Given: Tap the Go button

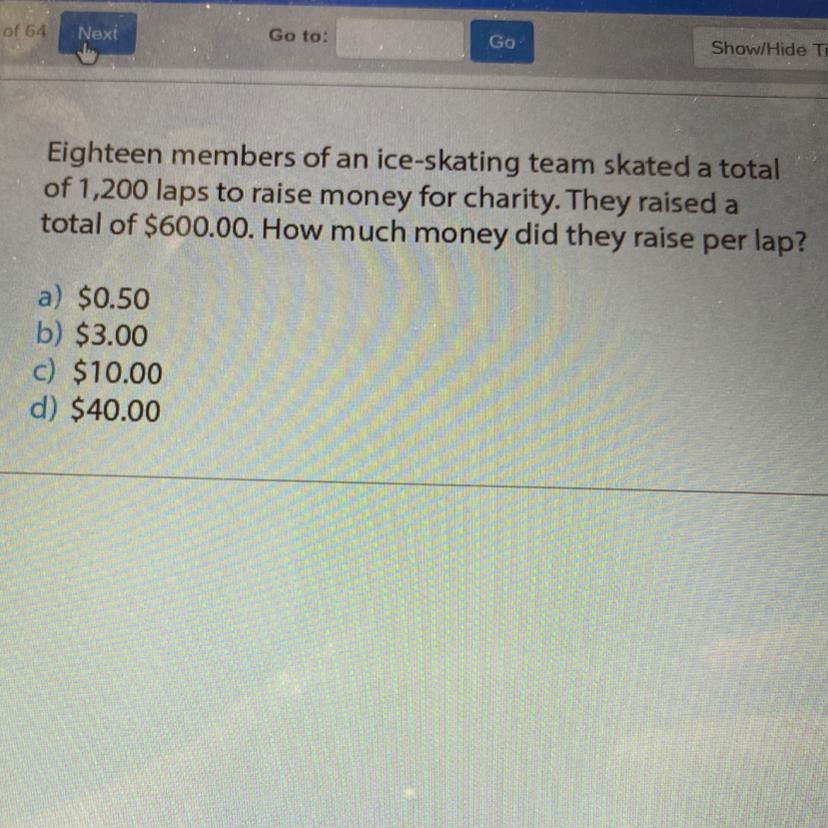Looking at the screenshot, I should pyautogui.click(x=501, y=42).
